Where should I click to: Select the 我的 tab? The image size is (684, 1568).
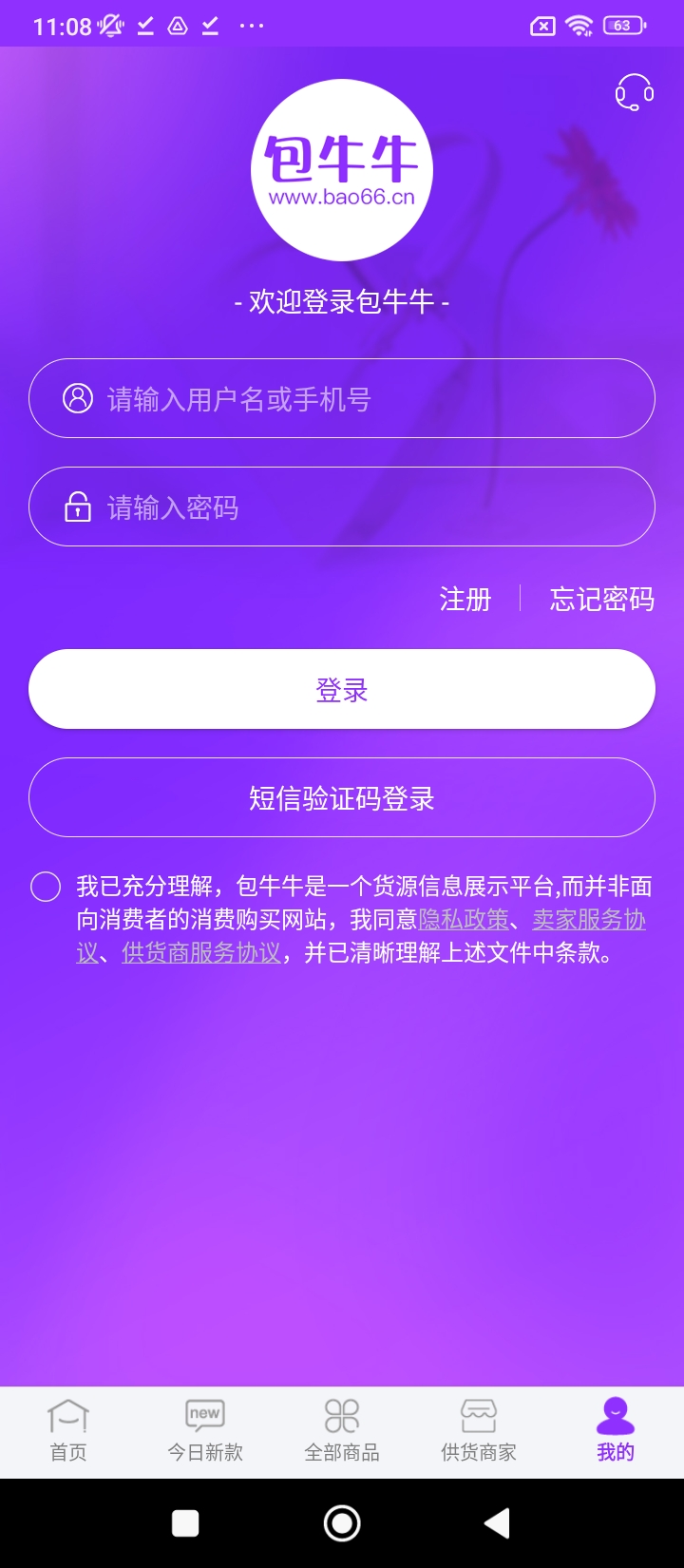point(616,1432)
